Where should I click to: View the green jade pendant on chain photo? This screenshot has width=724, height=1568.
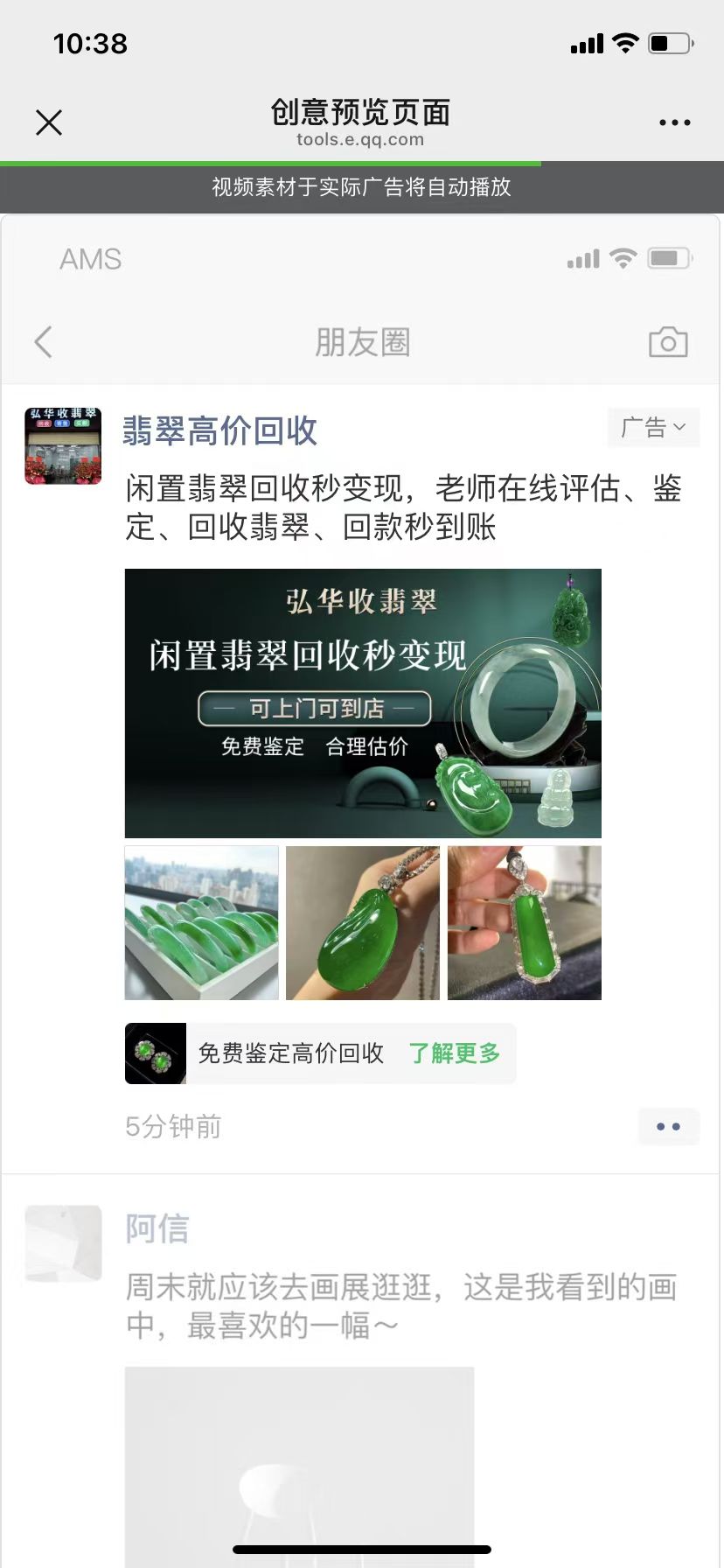(x=363, y=922)
